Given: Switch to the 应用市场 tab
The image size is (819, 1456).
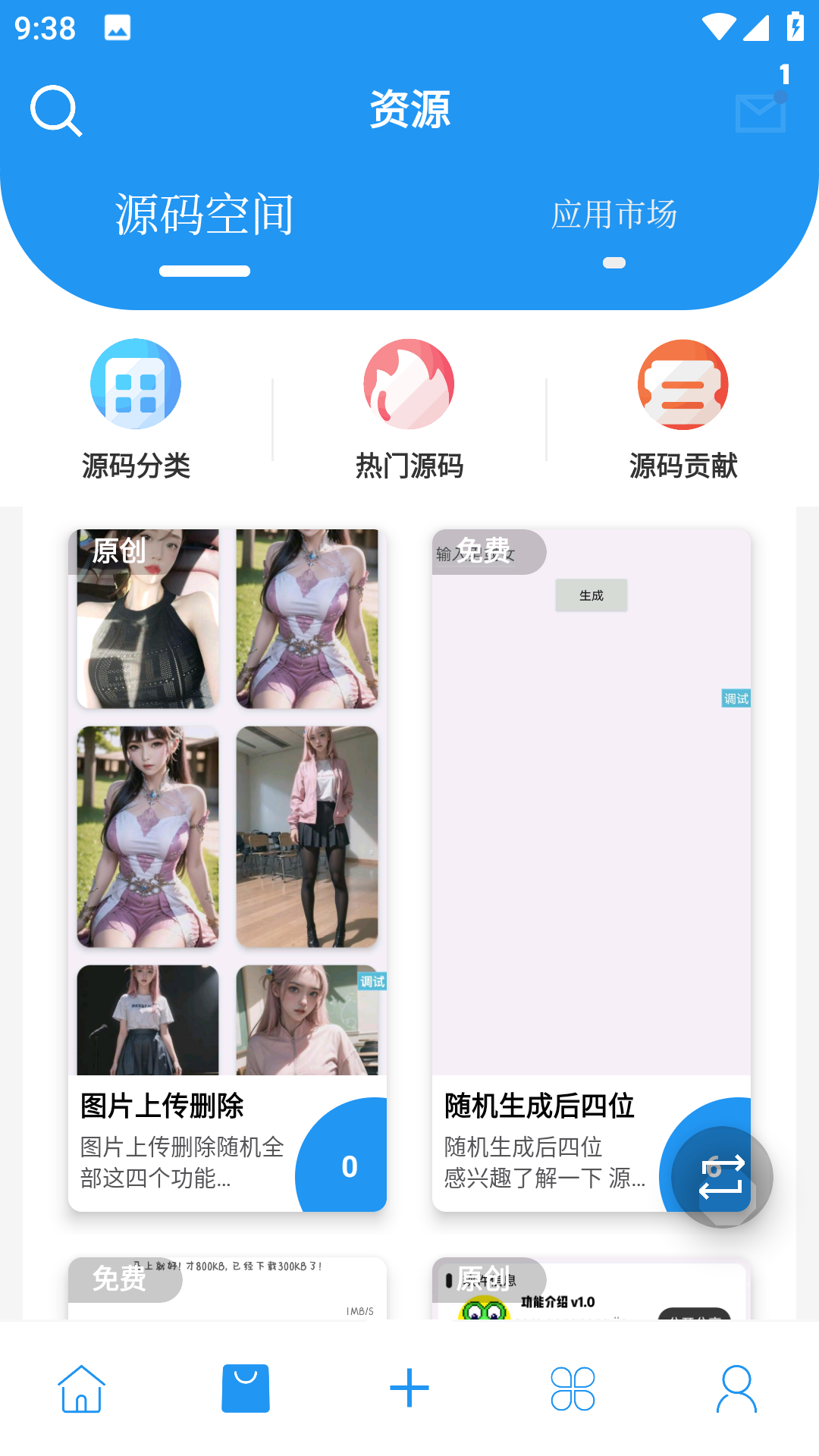Looking at the screenshot, I should click(x=613, y=215).
